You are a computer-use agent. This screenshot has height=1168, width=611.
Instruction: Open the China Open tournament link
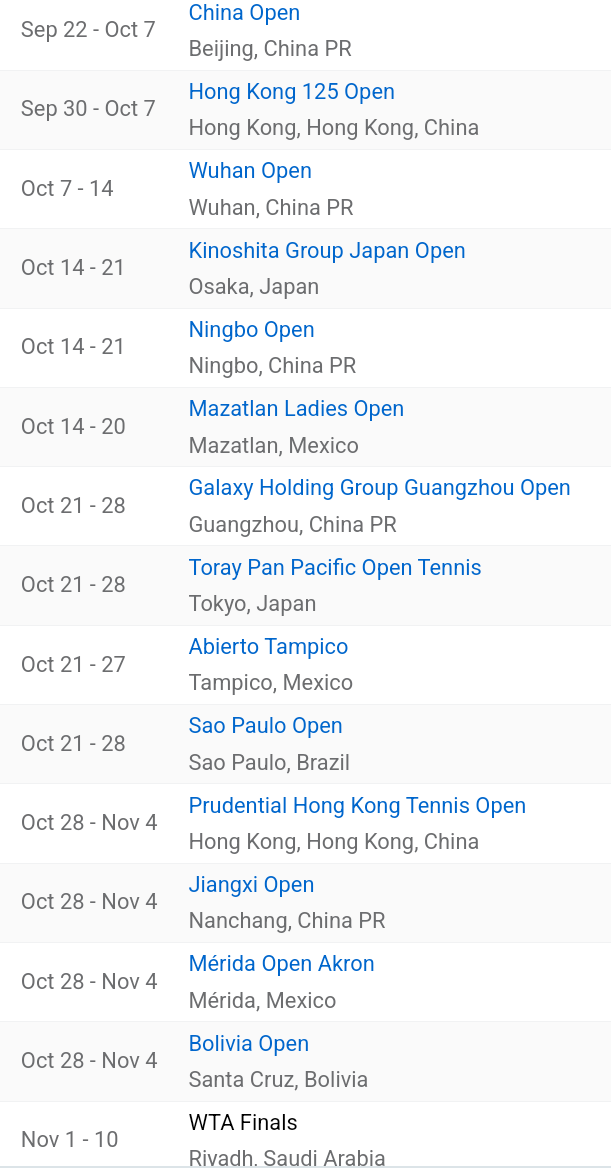(244, 13)
